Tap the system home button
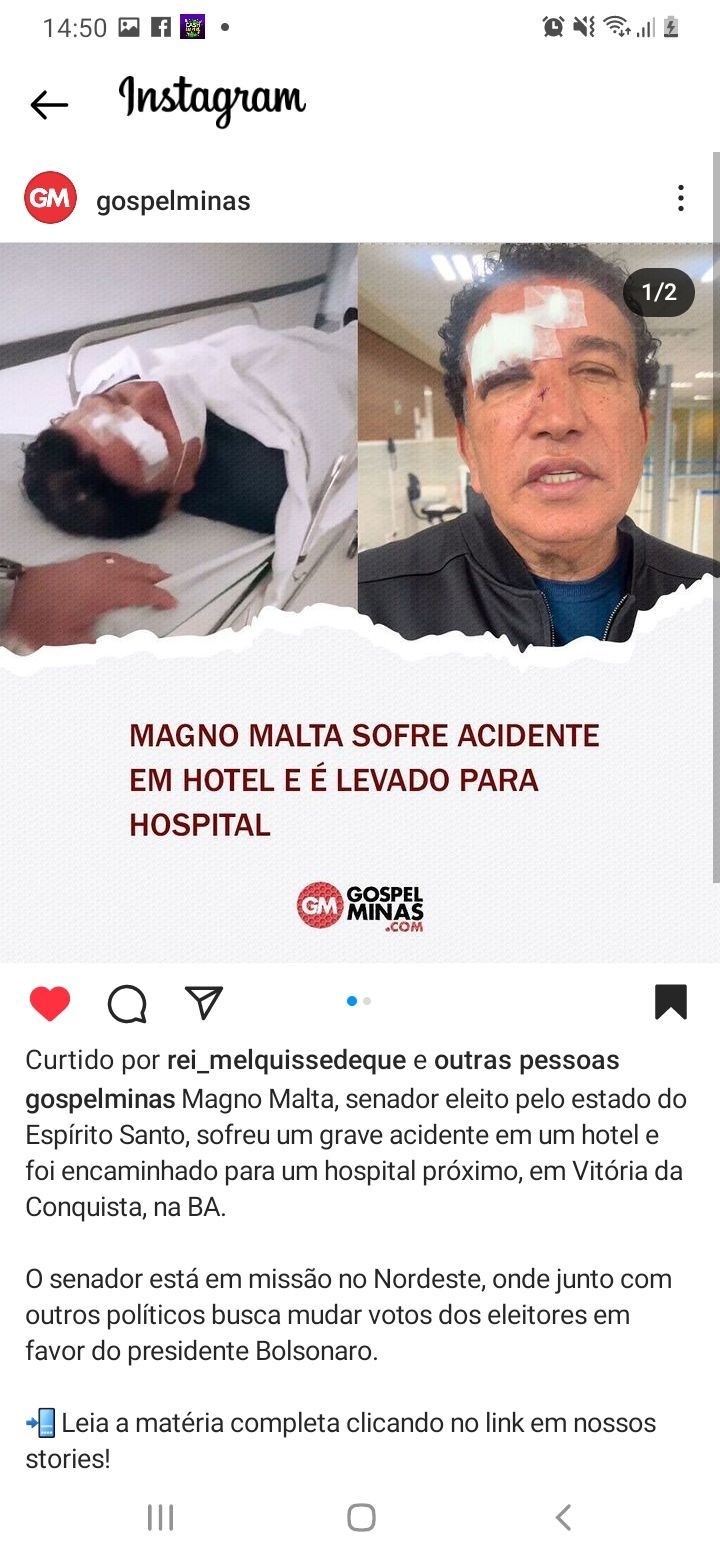 click(x=361, y=1517)
